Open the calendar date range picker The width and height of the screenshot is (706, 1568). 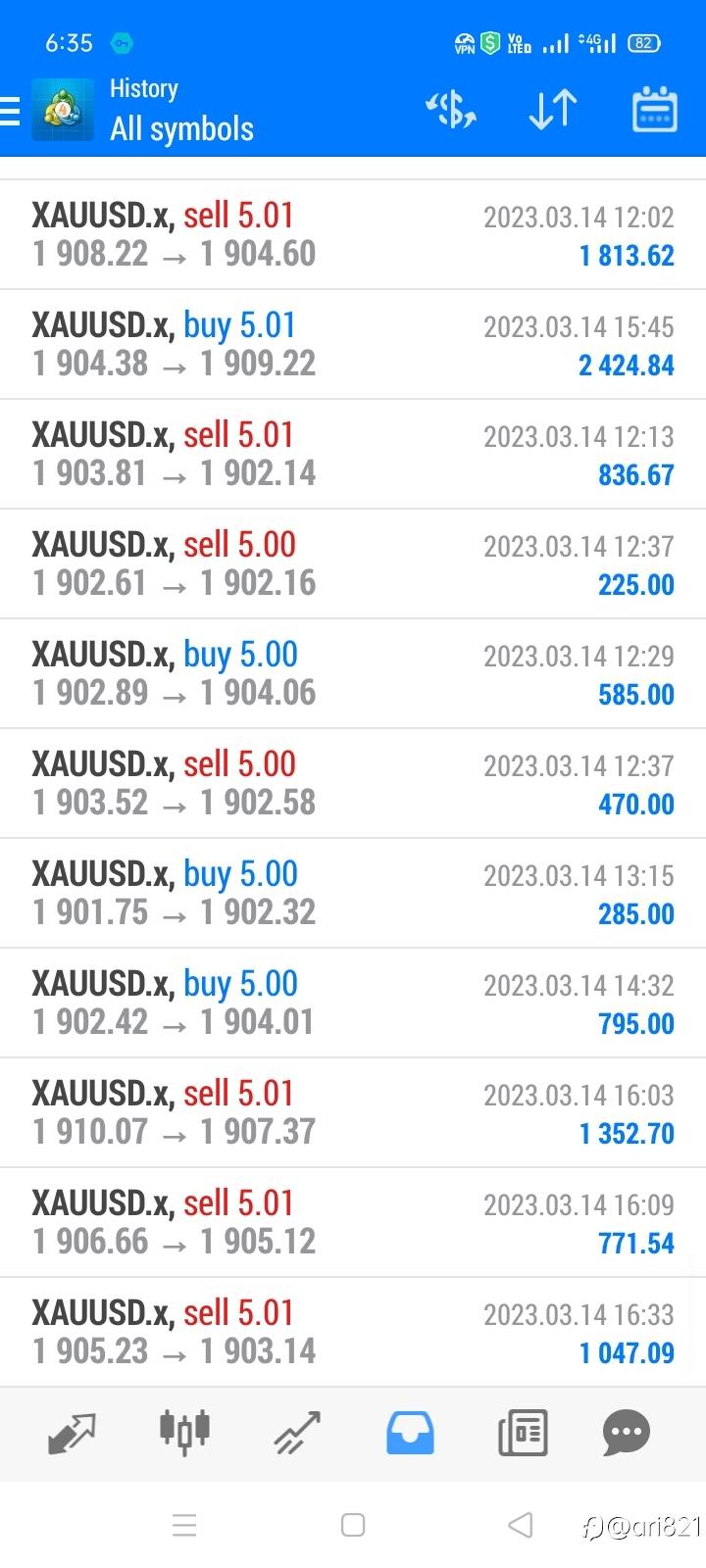654,110
